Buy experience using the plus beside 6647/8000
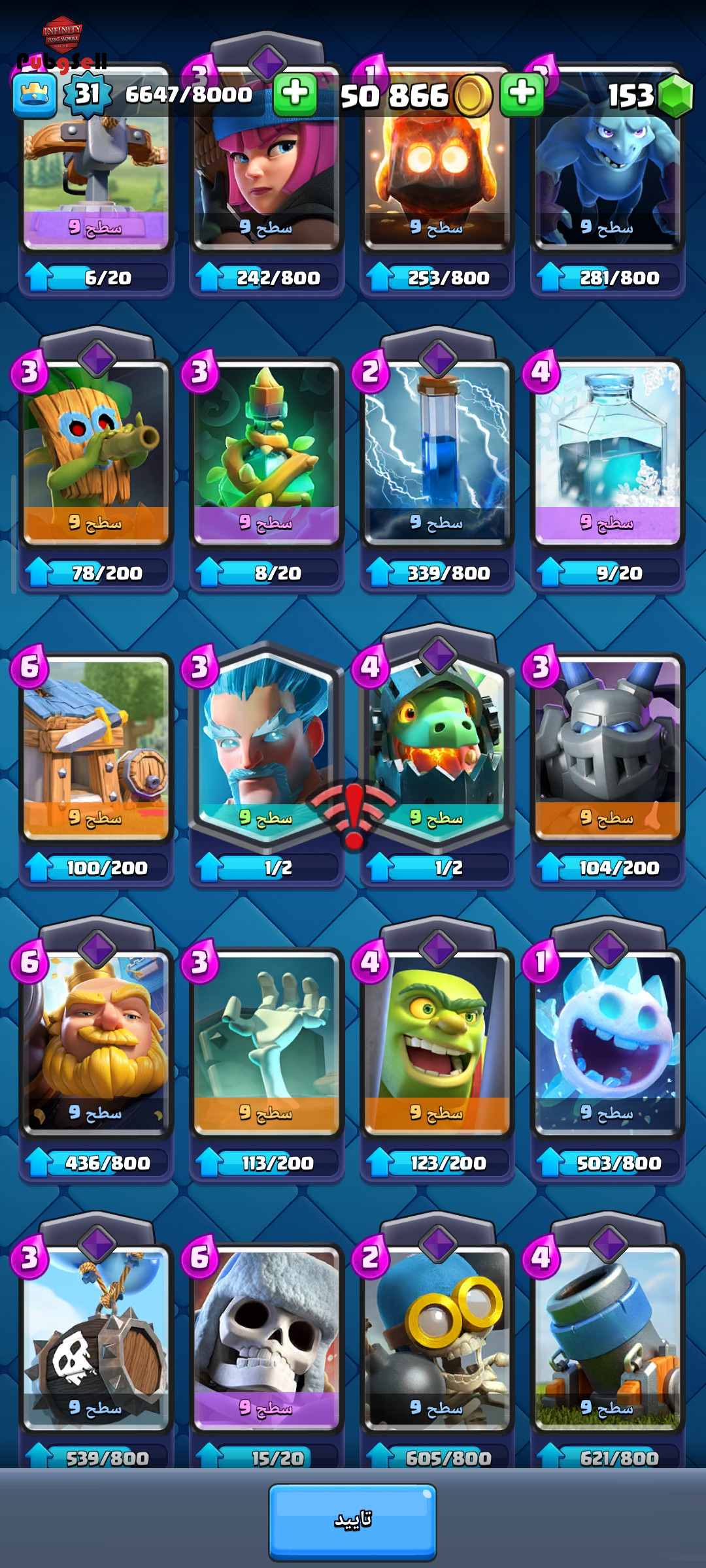 295,94
